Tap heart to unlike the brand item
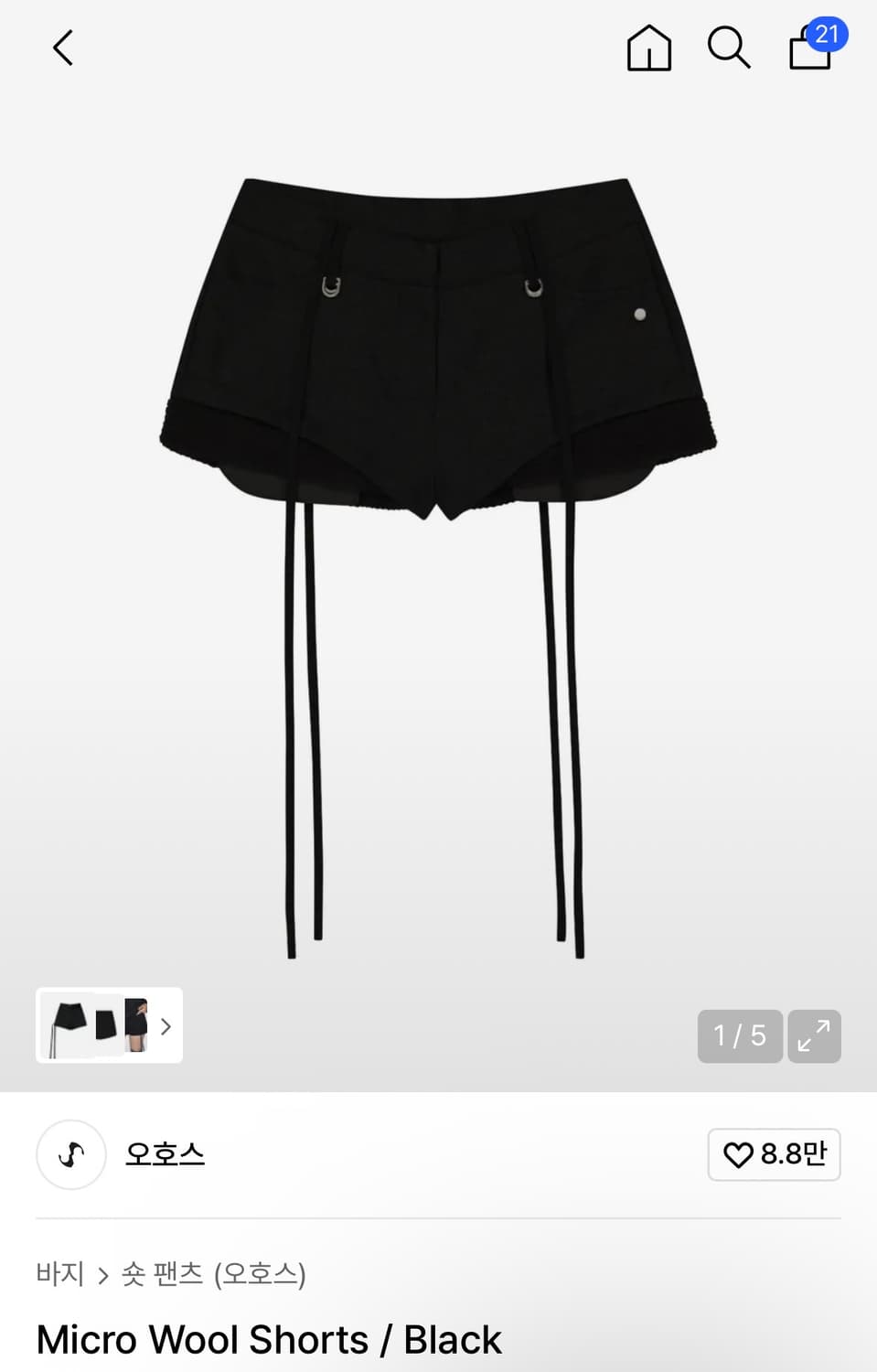The width and height of the screenshot is (877, 1372). (737, 1154)
